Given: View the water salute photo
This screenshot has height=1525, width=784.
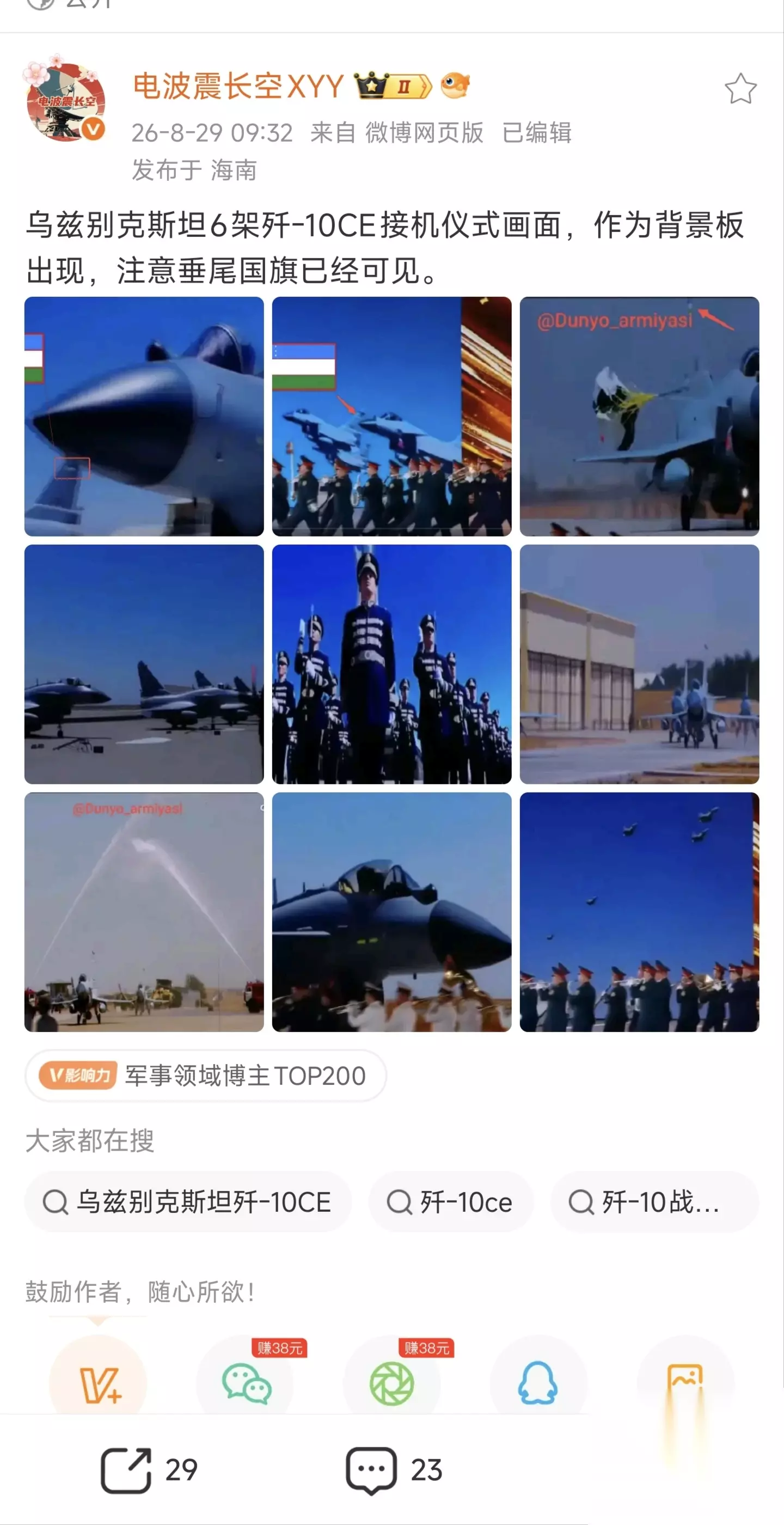Looking at the screenshot, I should (144, 912).
